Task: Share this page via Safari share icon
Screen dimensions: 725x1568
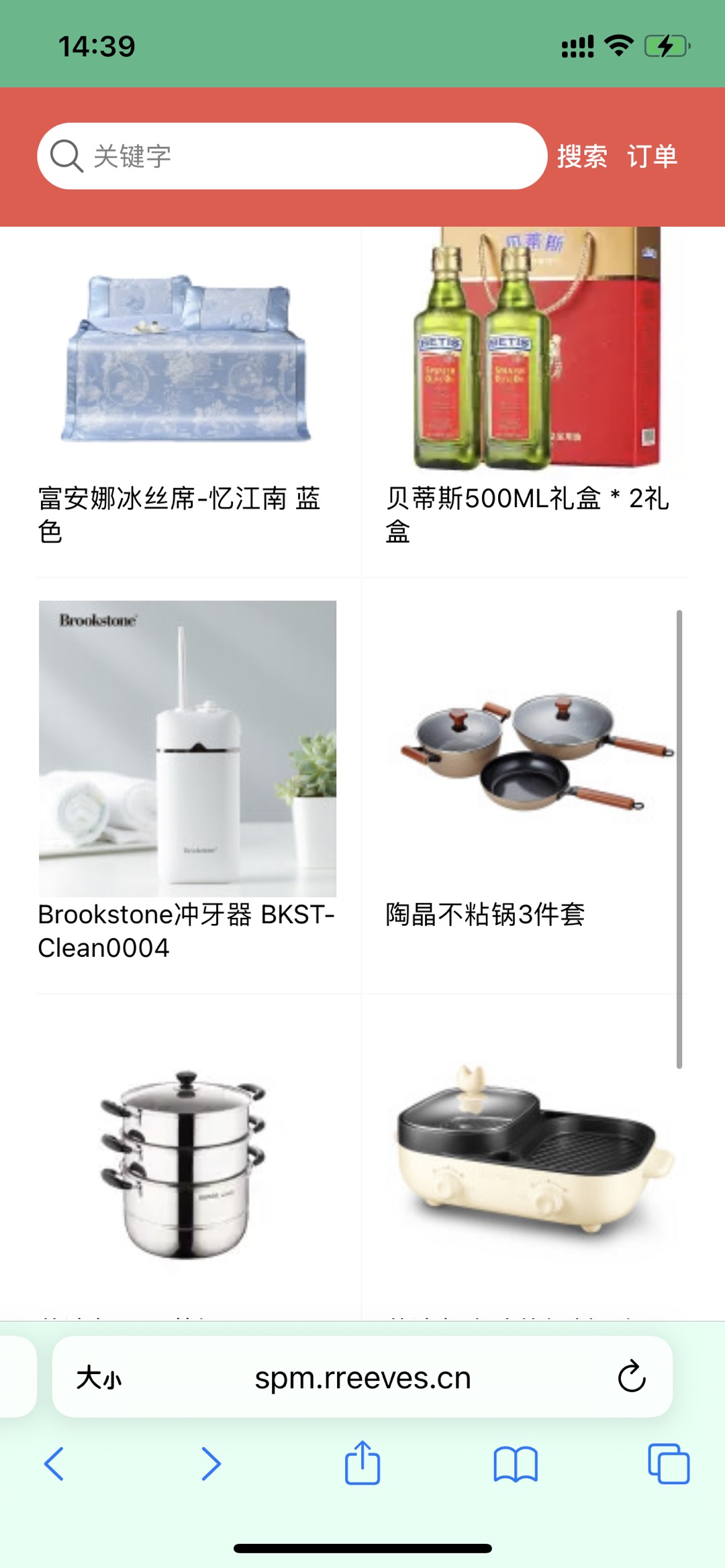Action: 362,1463
